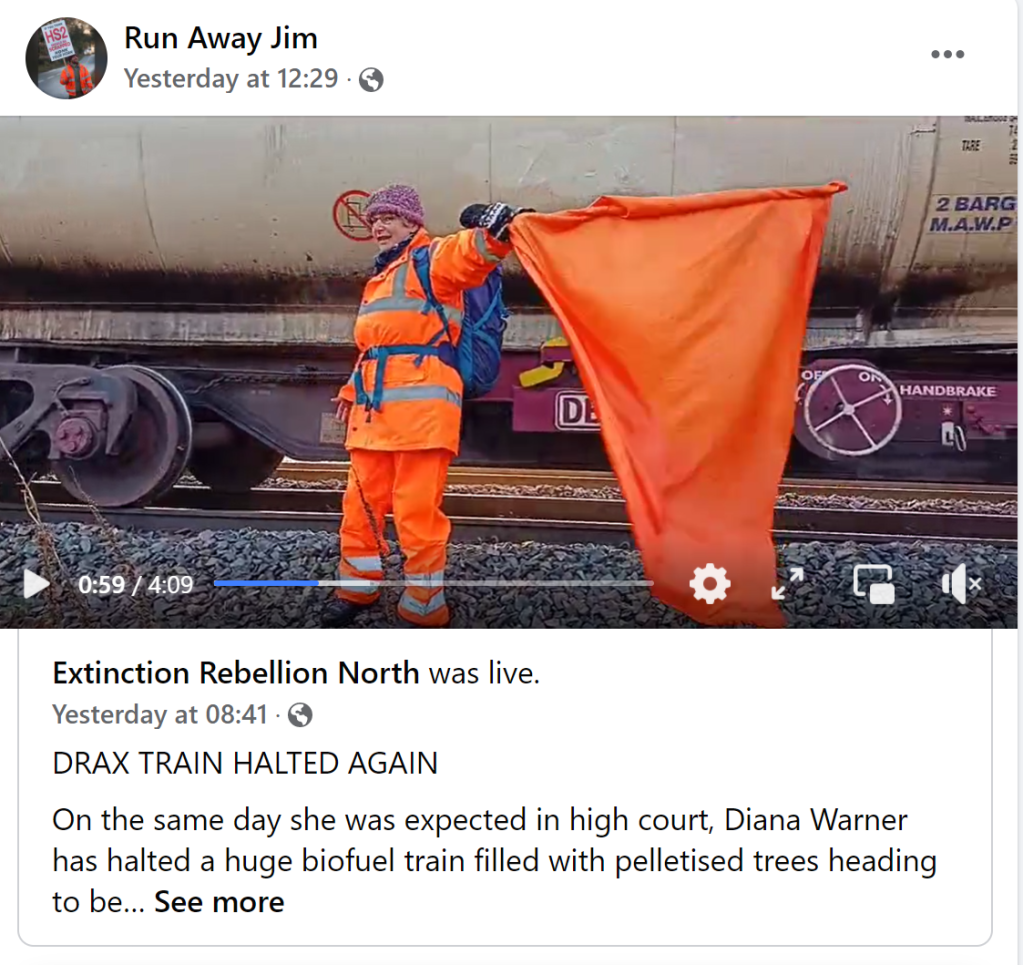Screen dimensions: 1023x965
Task: Seek along the video progress bar
Action: [432, 583]
